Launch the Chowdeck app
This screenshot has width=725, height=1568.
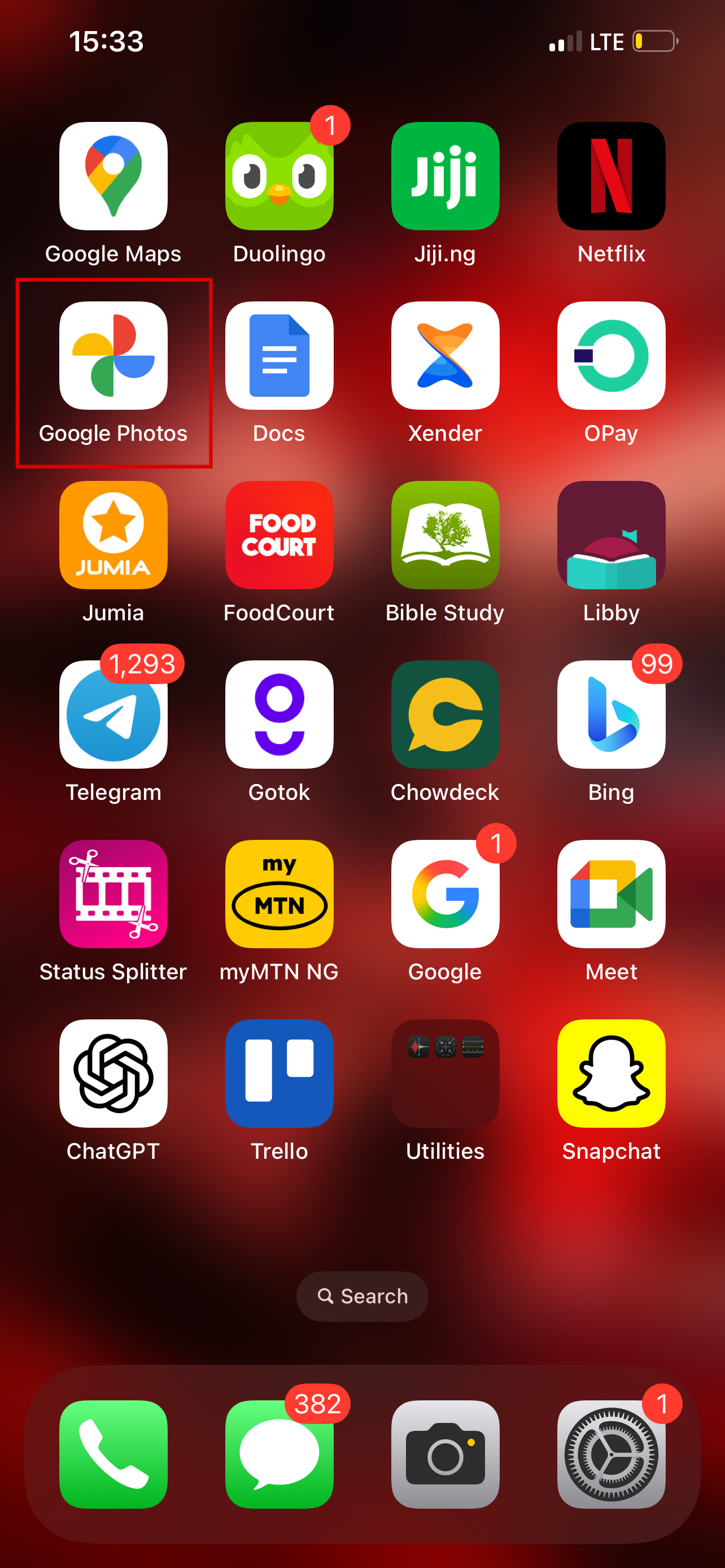click(x=445, y=715)
